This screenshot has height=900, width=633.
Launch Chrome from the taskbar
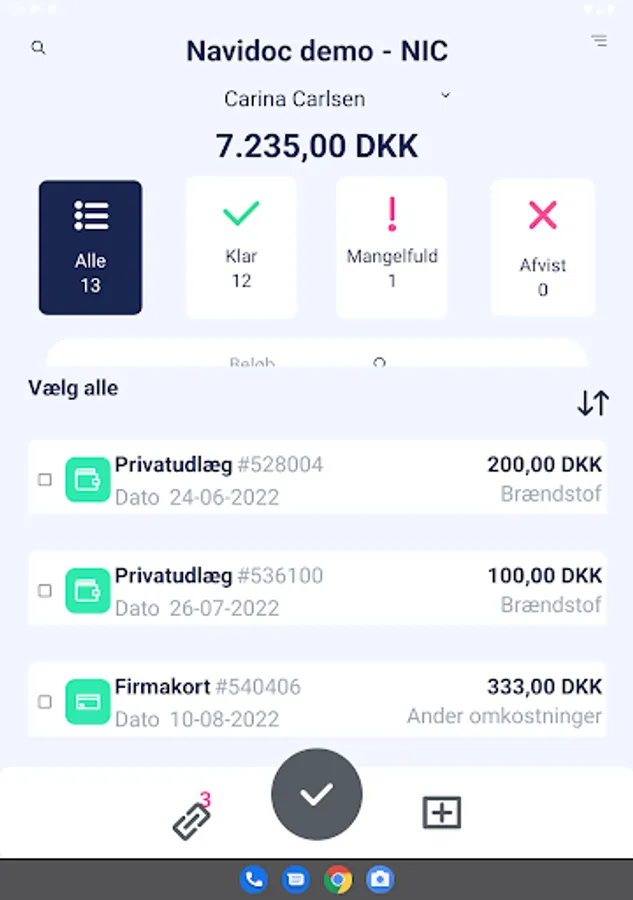pos(339,880)
